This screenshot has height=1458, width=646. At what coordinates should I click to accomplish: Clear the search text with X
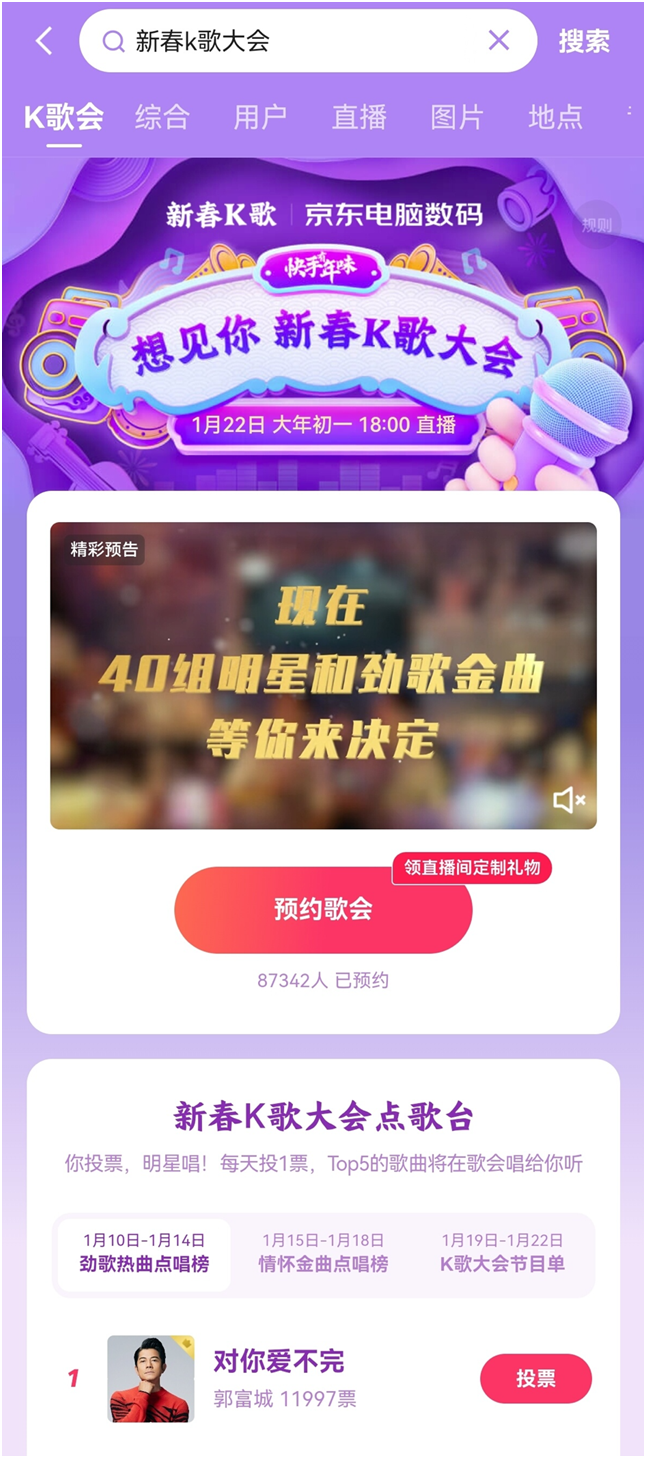(498, 40)
